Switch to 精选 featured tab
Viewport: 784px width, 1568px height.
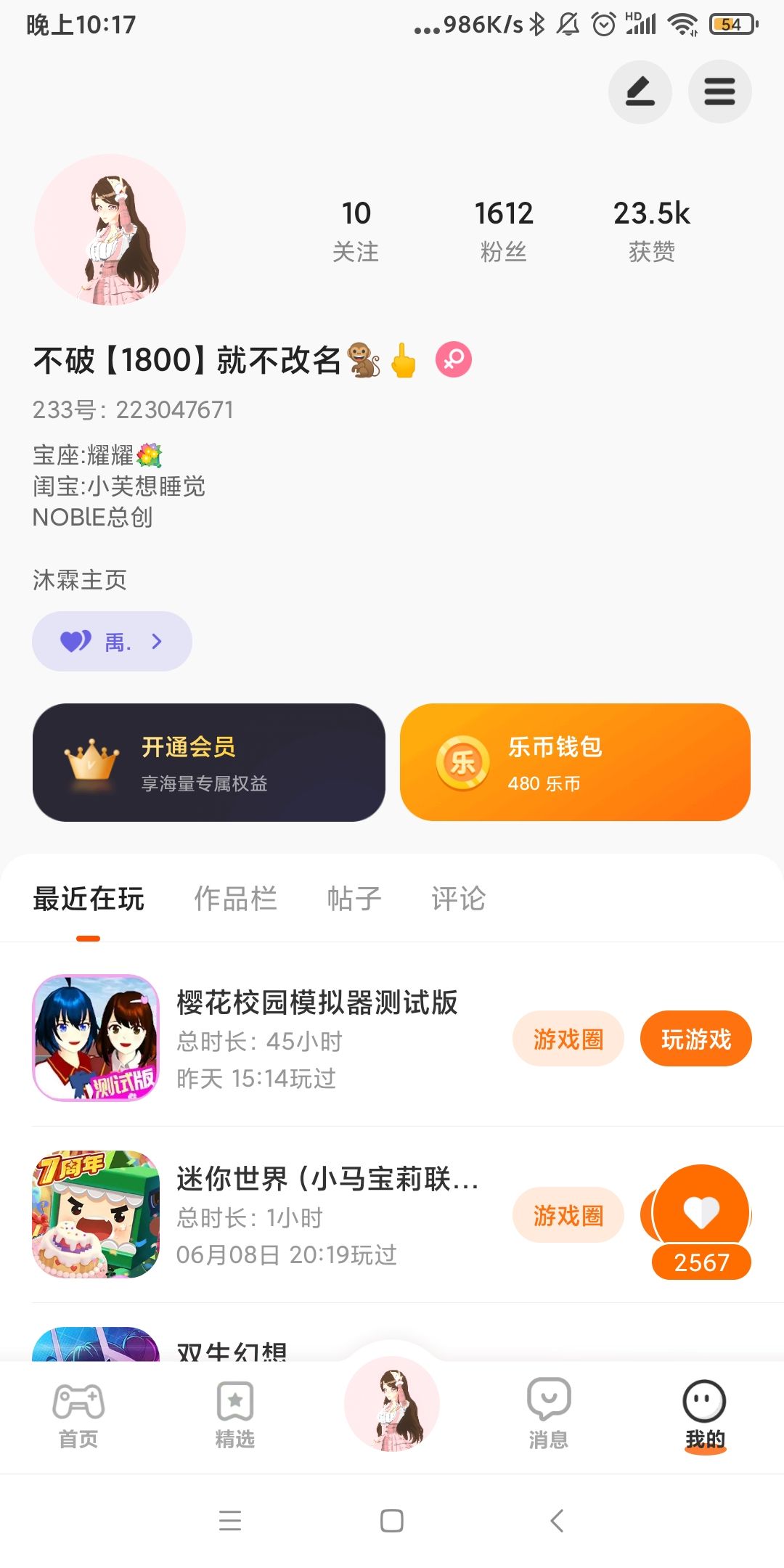235,1414
